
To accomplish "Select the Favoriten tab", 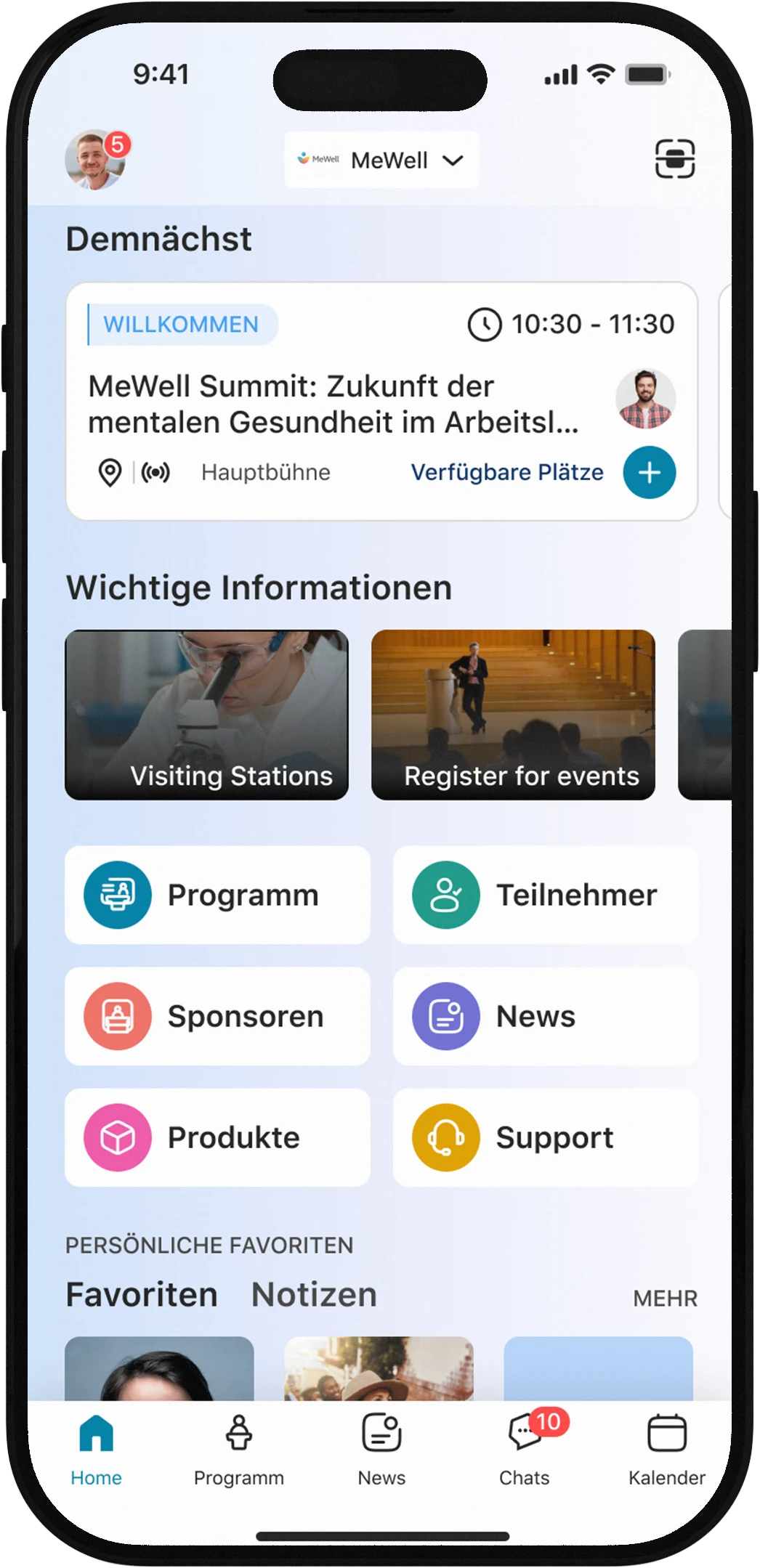I will click(142, 1295).
